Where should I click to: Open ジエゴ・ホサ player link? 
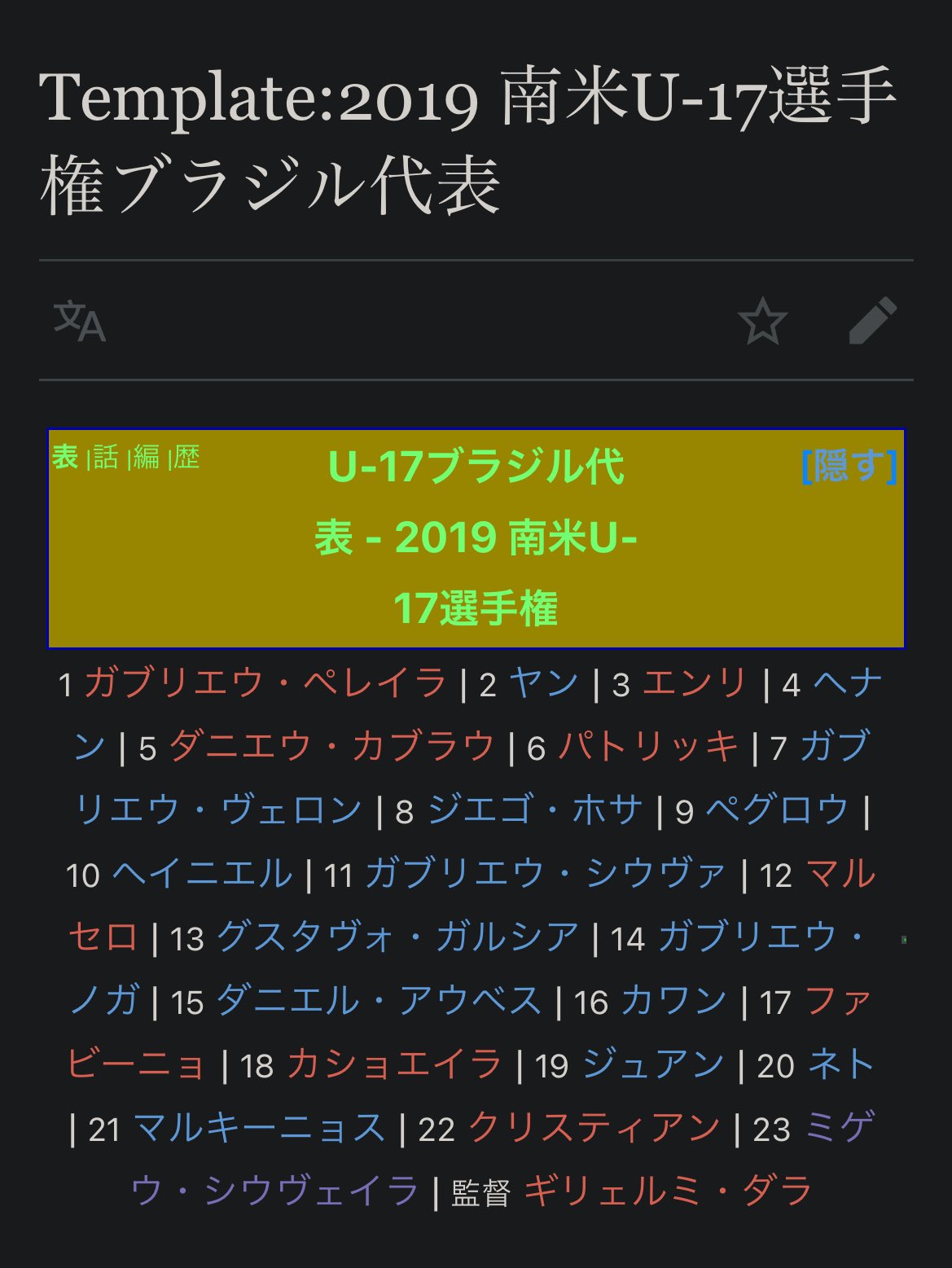(535, 810)
